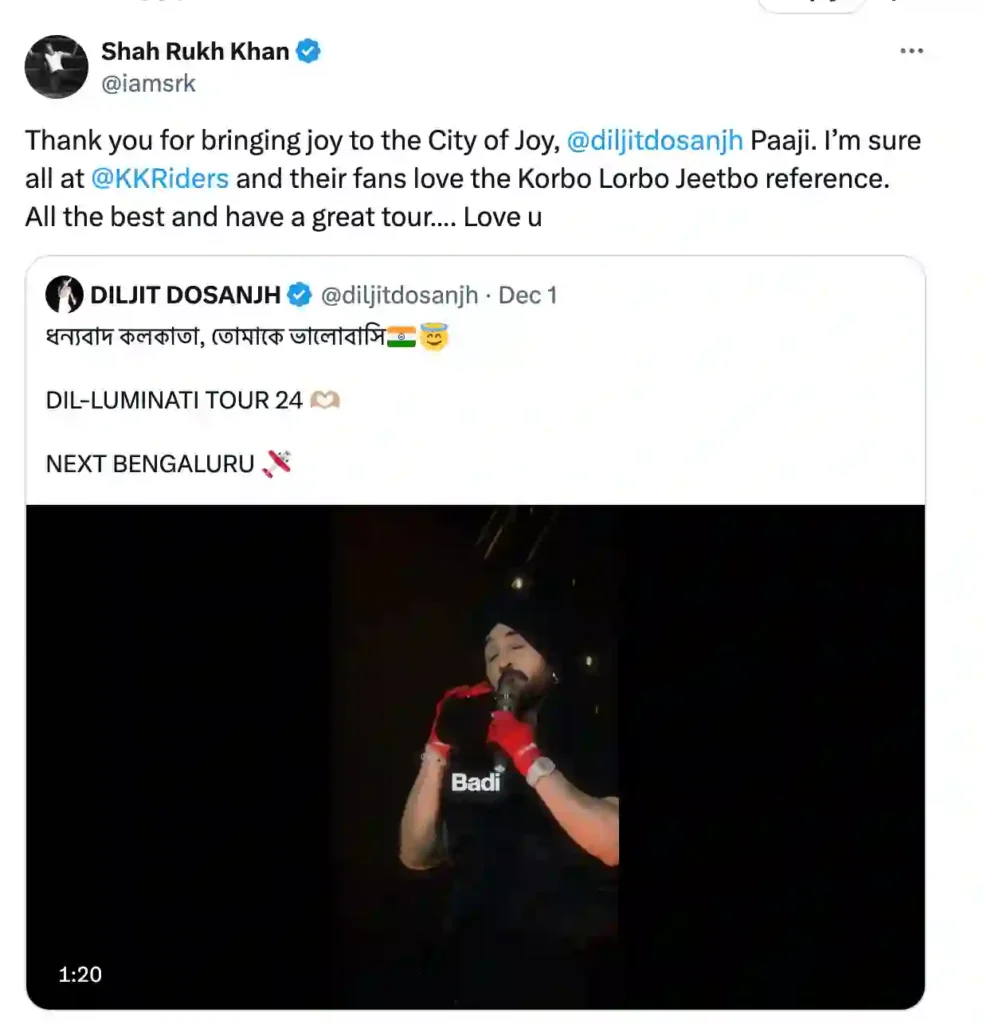Open the @KKRiders mention link

pyautogui.click(x=160, y=179)
